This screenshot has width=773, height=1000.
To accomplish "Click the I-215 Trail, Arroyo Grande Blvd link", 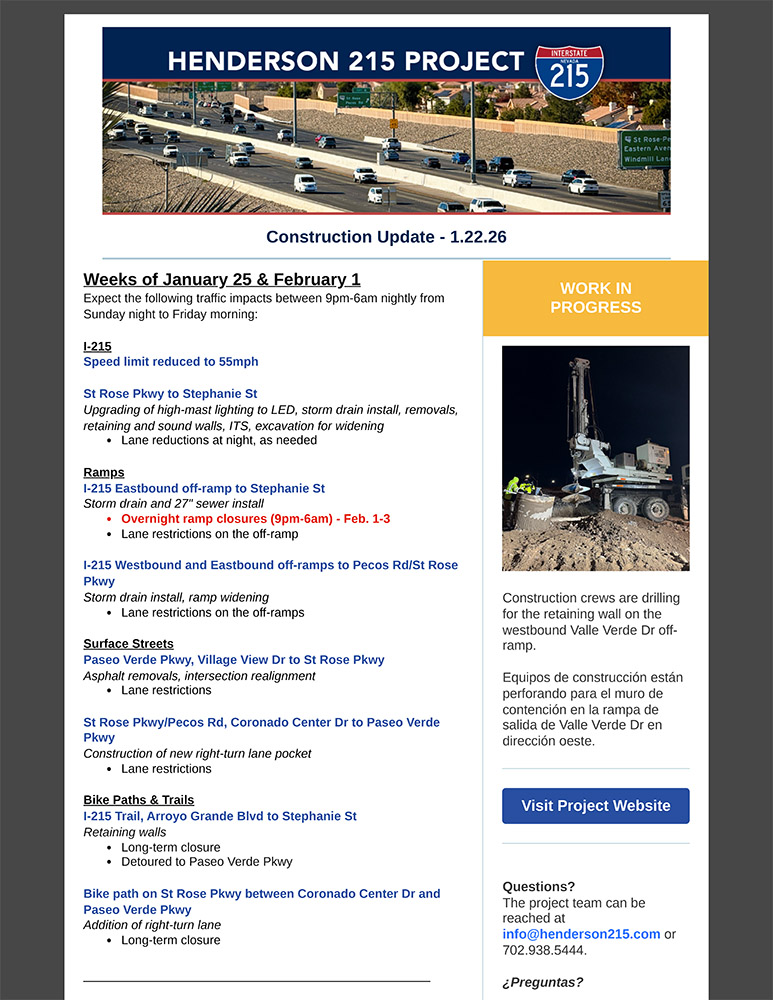I will tap(219, 815).
